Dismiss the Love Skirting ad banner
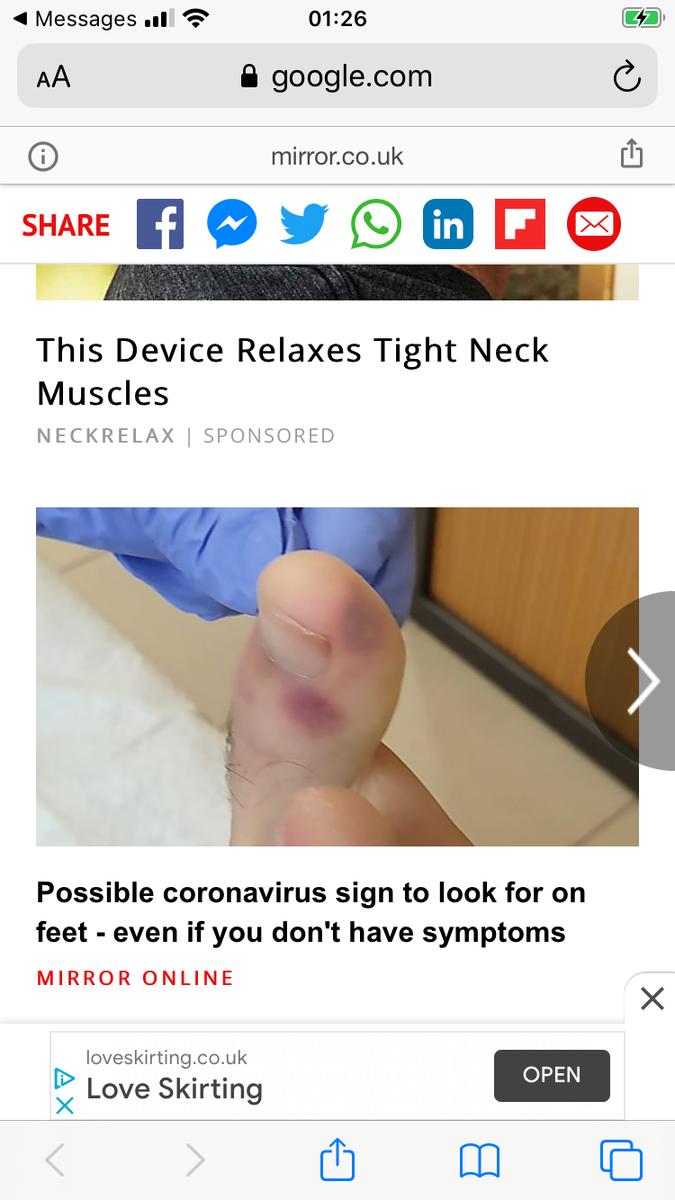The image size is (675, 1200). click(651, 998)
